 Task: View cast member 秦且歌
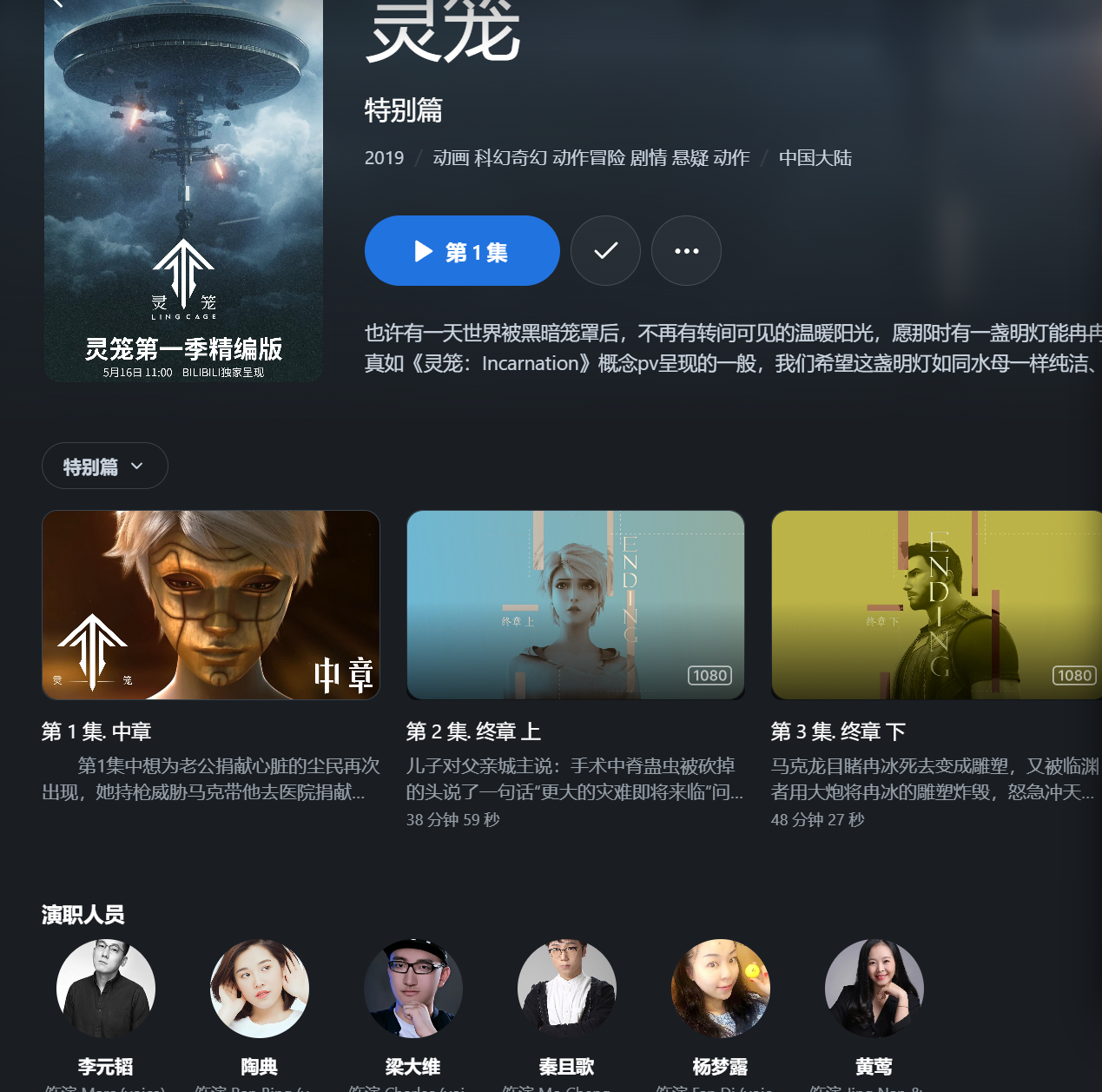567,989
